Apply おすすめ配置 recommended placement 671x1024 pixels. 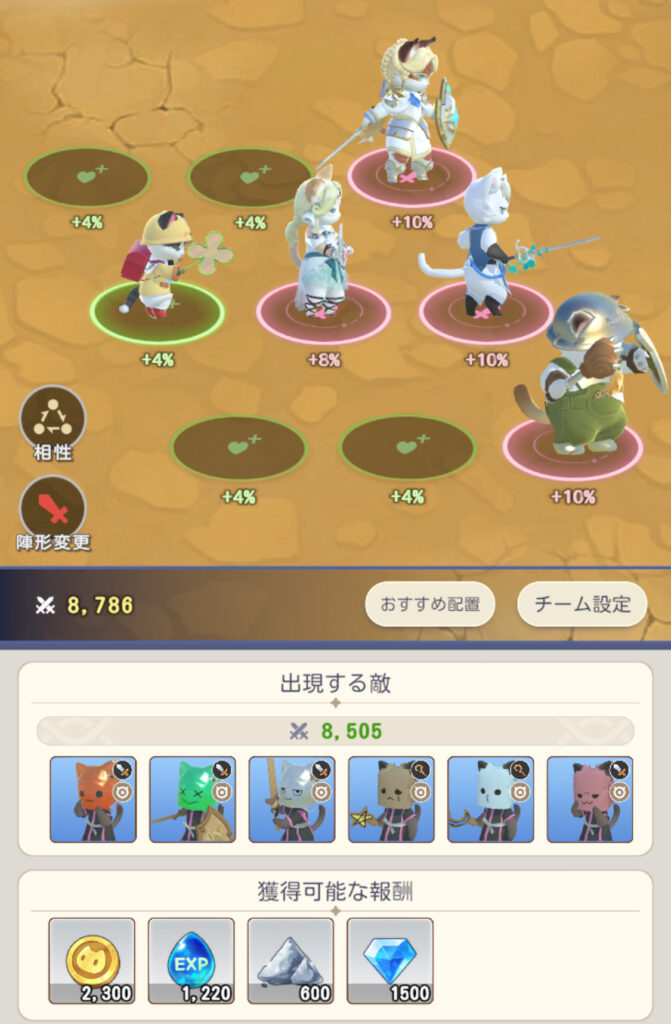pos(429,604)
